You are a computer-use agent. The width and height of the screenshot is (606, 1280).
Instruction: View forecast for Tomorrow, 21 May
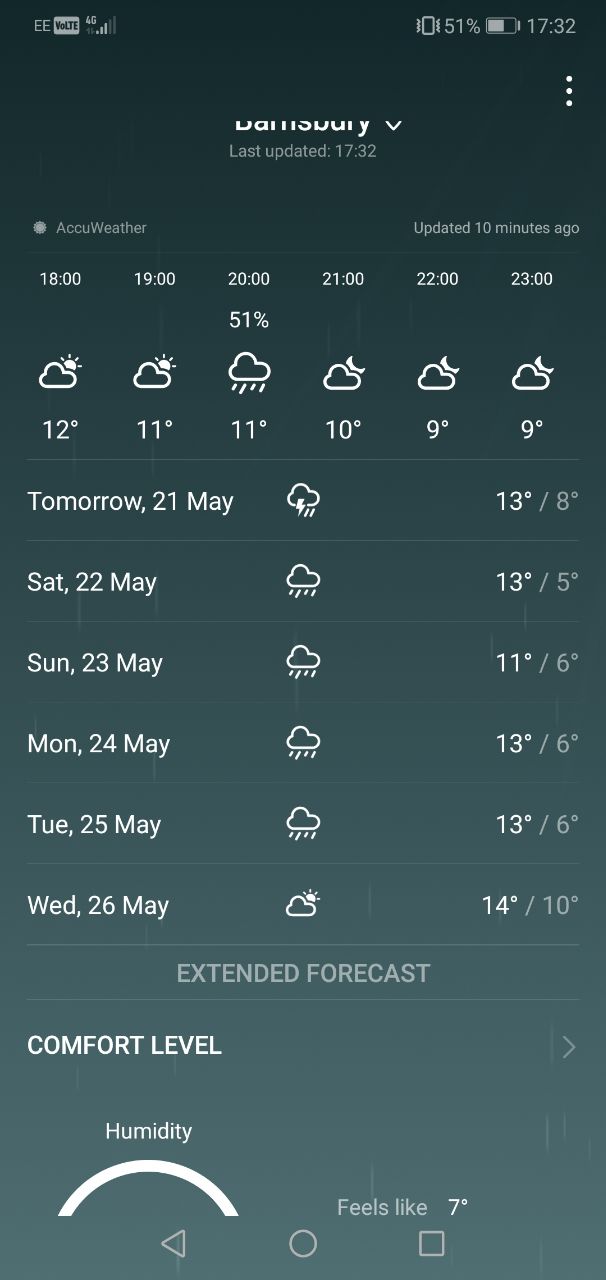point(303,501)
